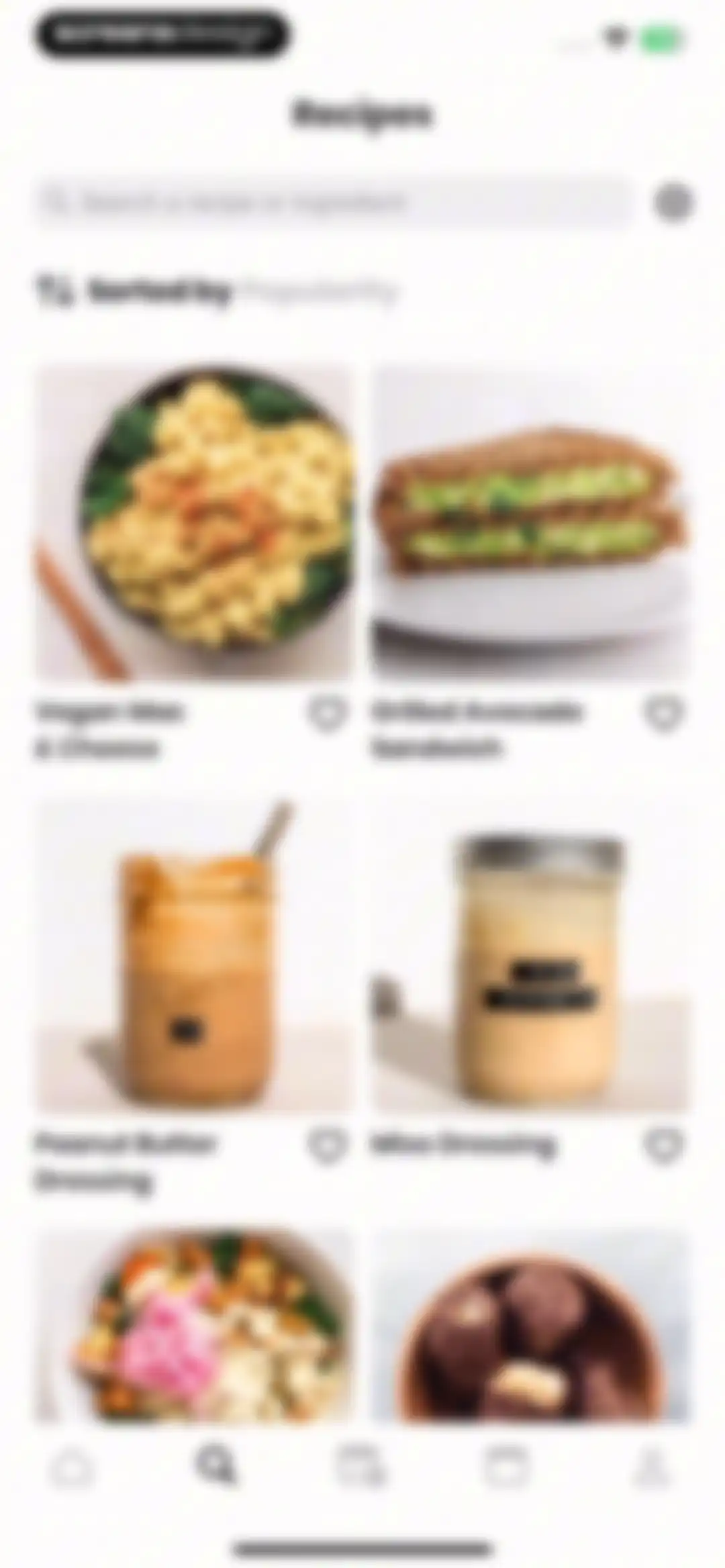
Task: Heart the Miso Dressing recipe
Action: (x=664, y=1145)
